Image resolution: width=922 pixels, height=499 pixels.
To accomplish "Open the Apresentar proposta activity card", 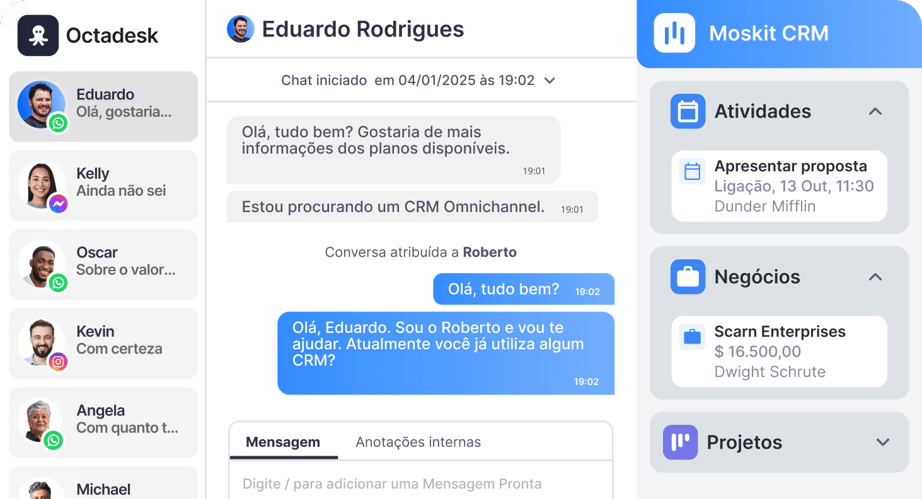I will tap(779, 186).
